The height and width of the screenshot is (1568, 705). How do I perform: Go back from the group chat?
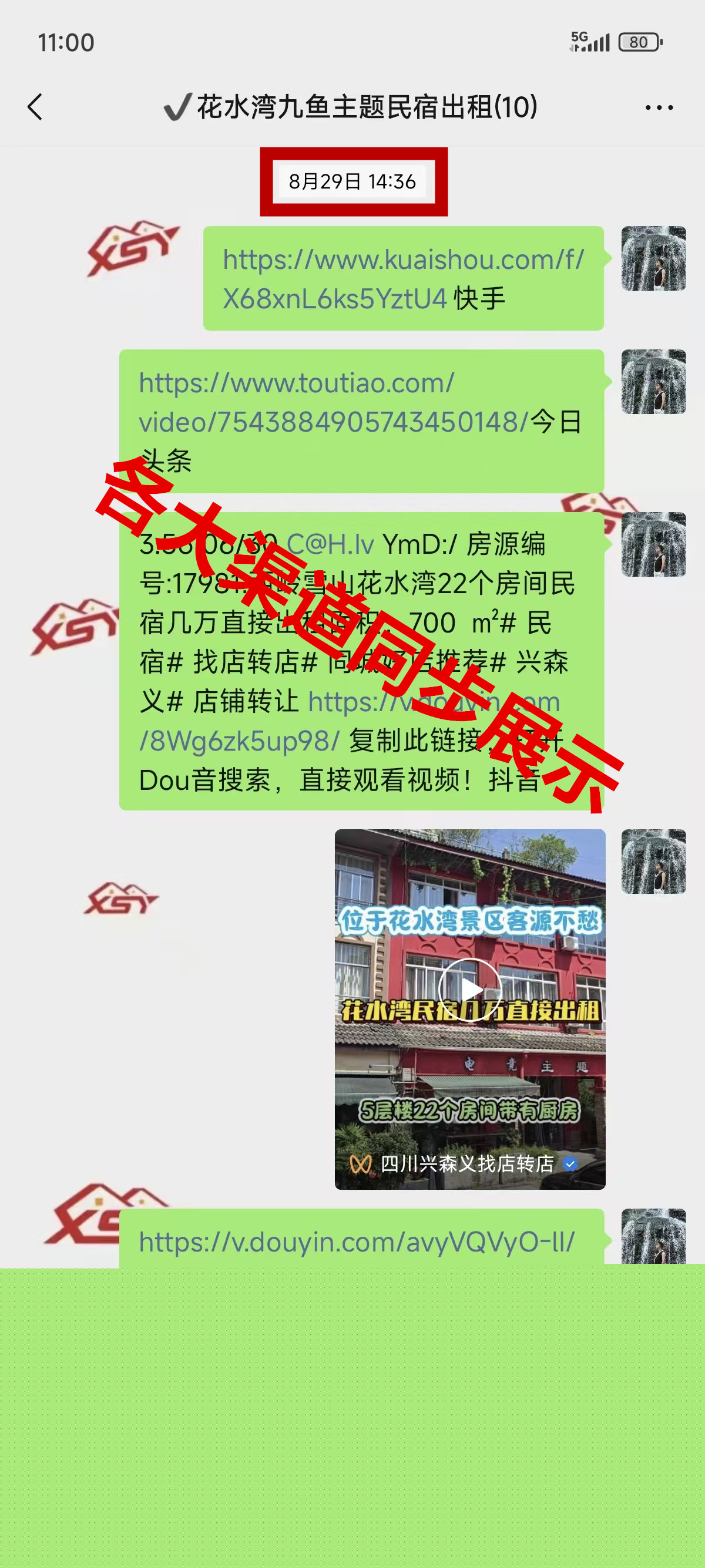tap(35, 107)
